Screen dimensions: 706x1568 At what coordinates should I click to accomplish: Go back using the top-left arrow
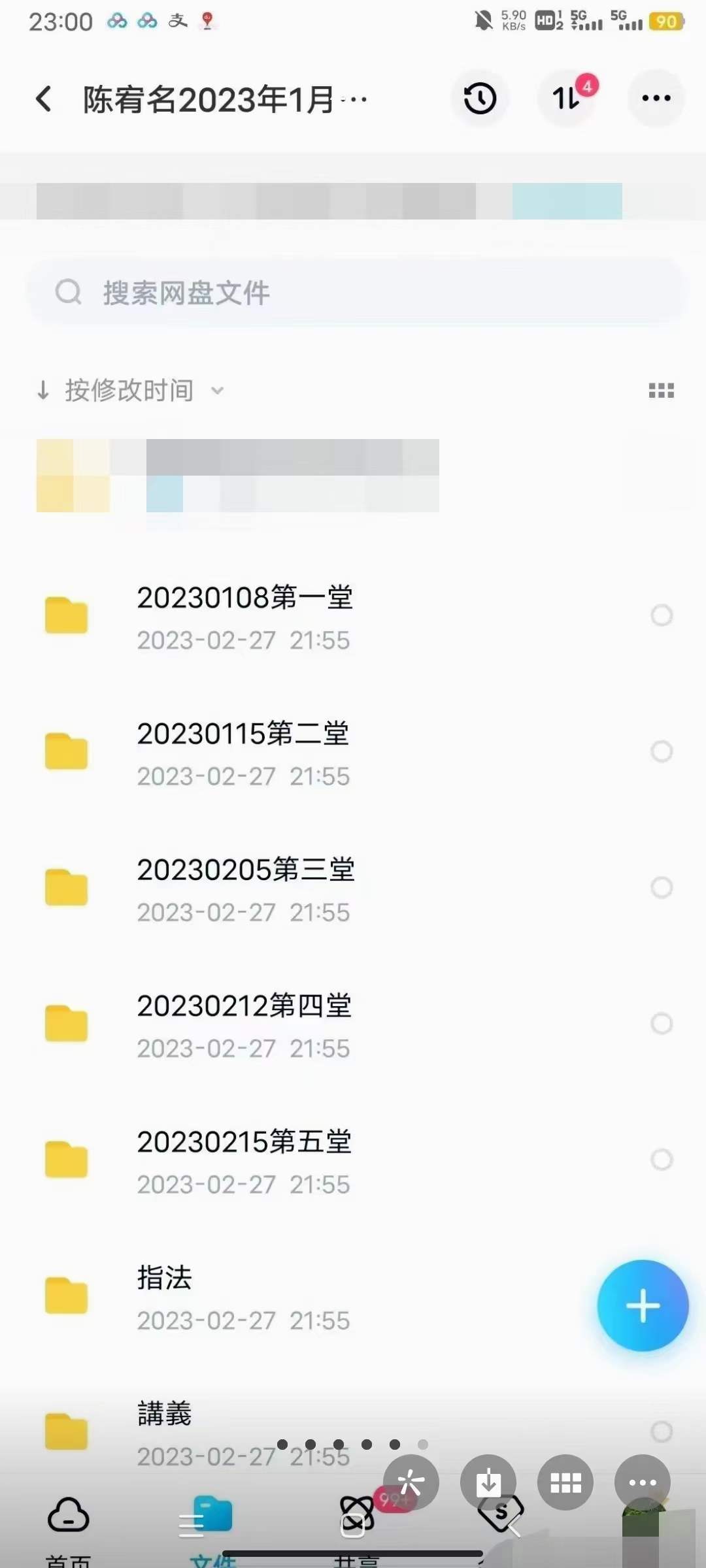pos(44,99)
